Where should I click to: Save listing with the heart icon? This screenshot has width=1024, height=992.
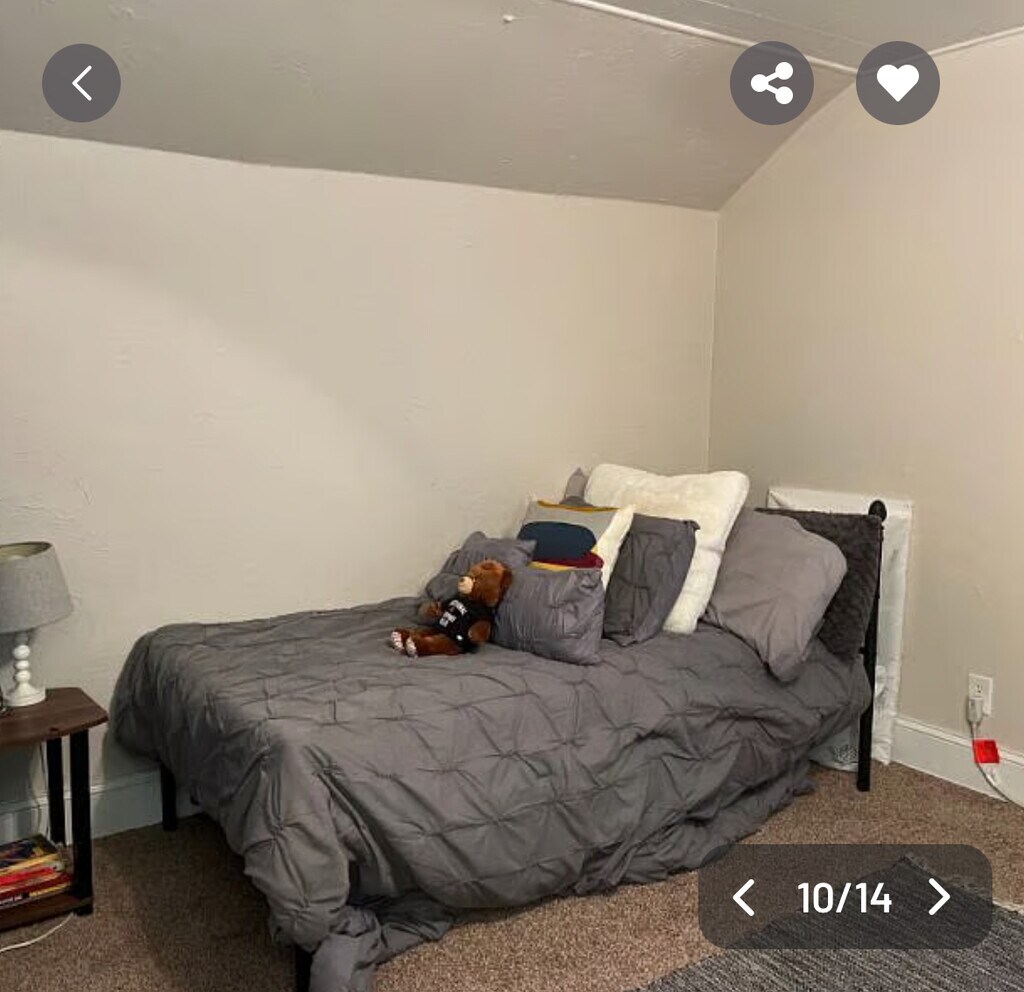(897, 83)
